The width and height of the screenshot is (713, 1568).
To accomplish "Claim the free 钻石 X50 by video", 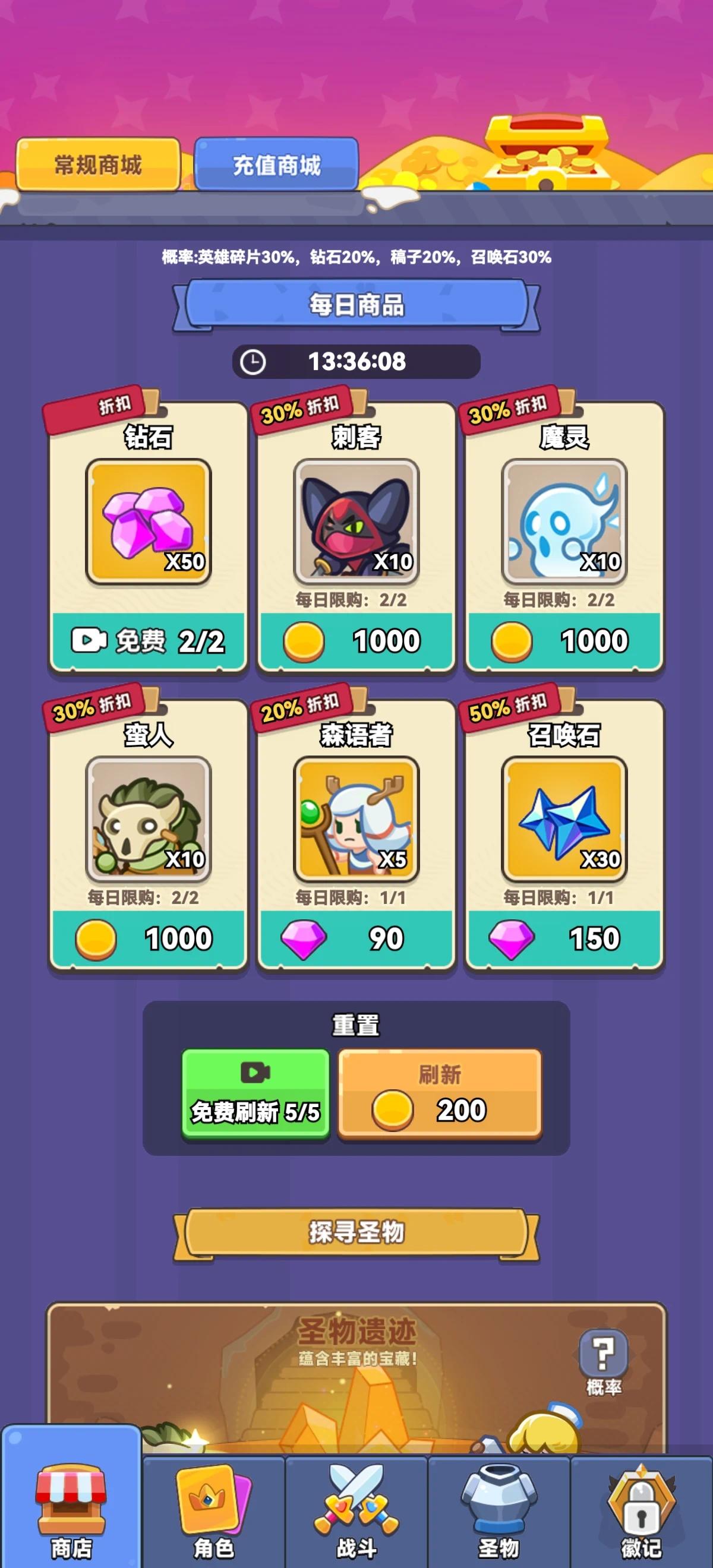I will [x=149, y=640].
